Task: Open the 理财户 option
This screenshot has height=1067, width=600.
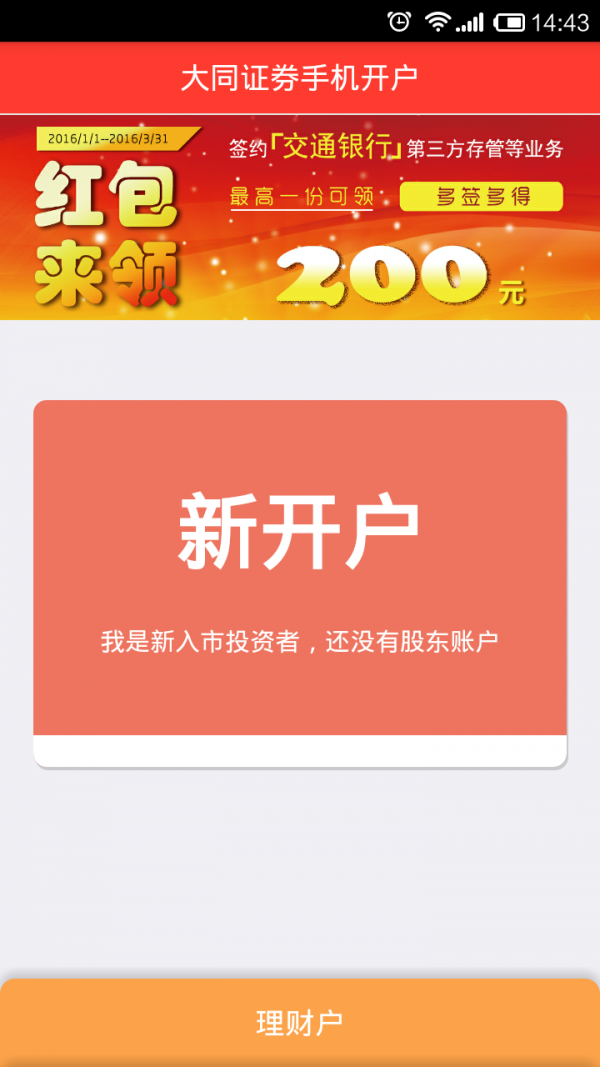Action: click(300, 1023)
